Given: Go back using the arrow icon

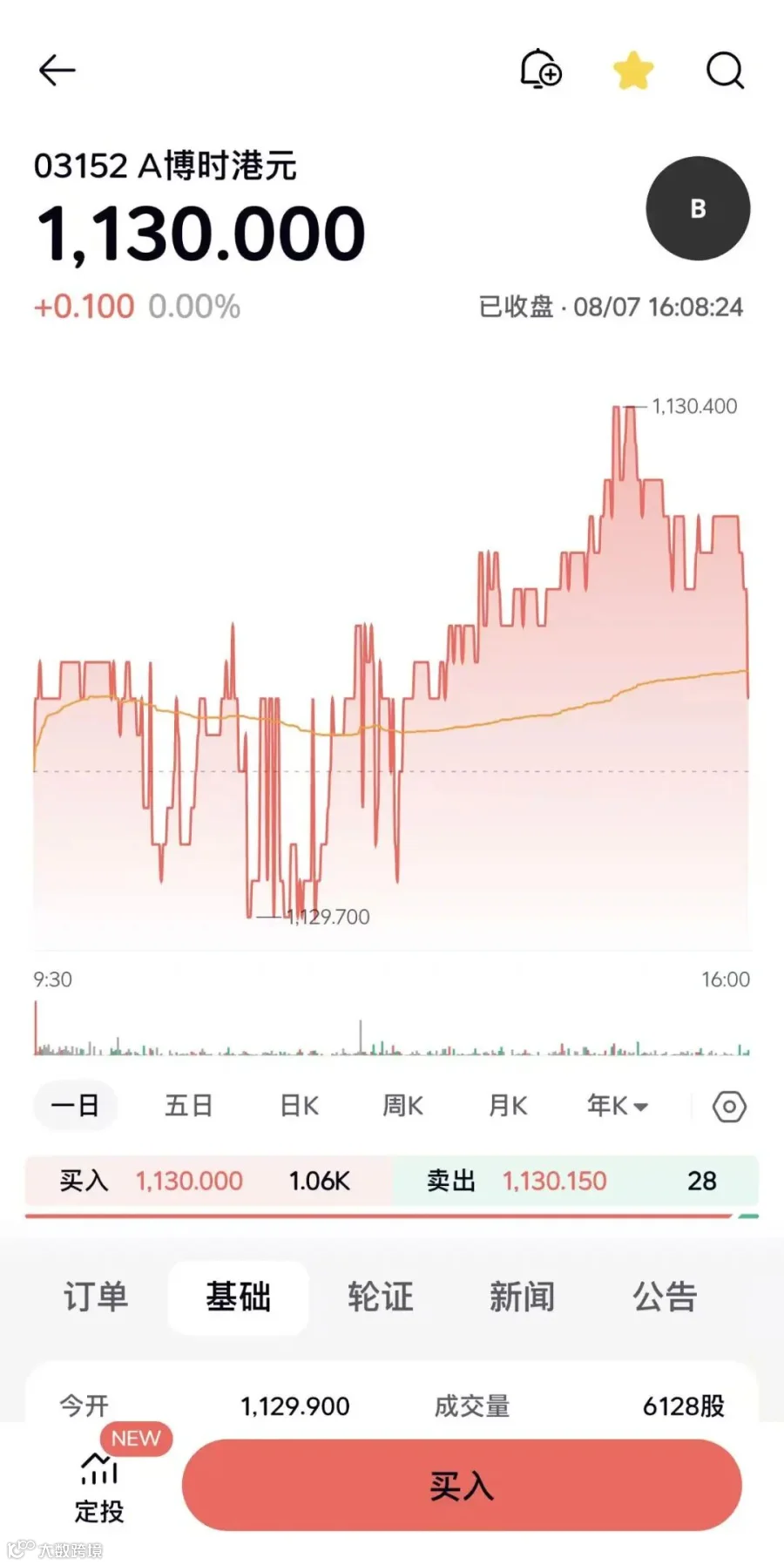Looking at the screenshot, I should click(57, 71).
